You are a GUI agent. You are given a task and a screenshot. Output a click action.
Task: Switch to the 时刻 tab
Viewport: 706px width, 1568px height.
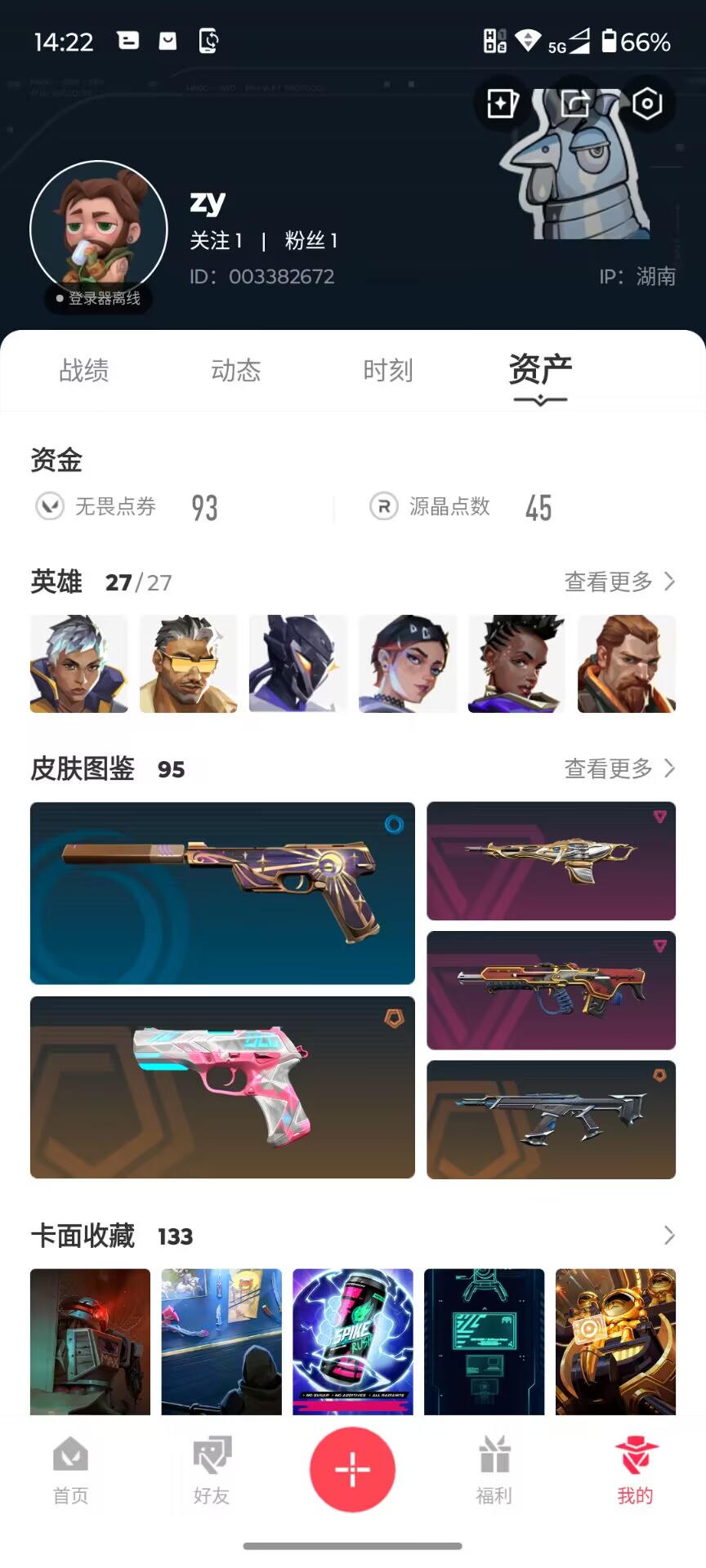(x=388, y=371)
